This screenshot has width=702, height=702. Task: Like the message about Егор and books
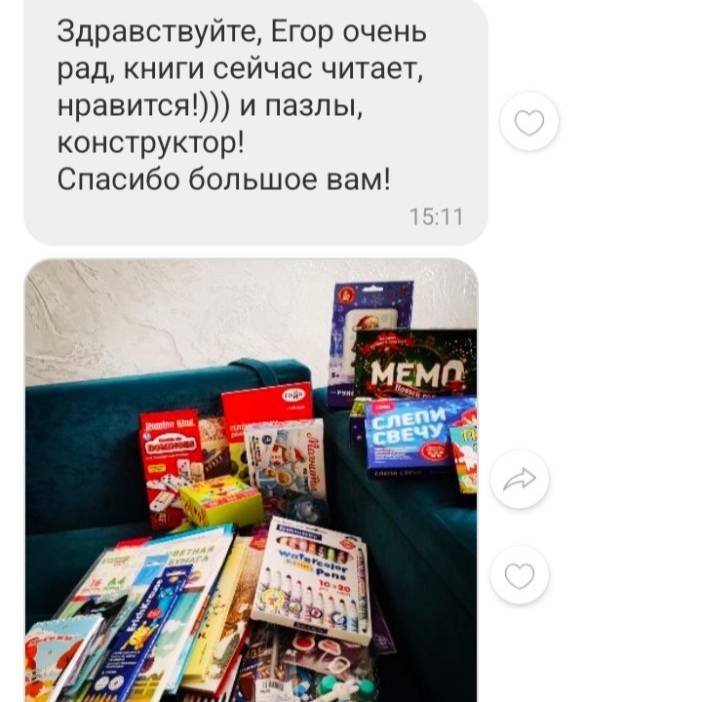(528, 122)
